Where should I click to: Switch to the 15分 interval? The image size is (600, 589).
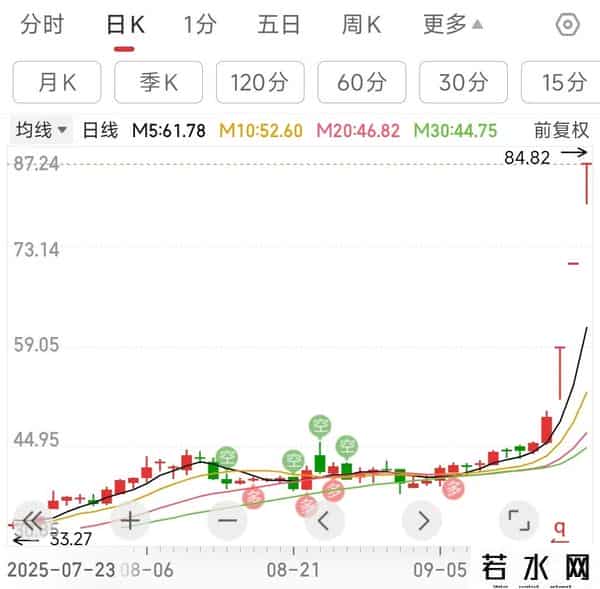coord(561,82)
